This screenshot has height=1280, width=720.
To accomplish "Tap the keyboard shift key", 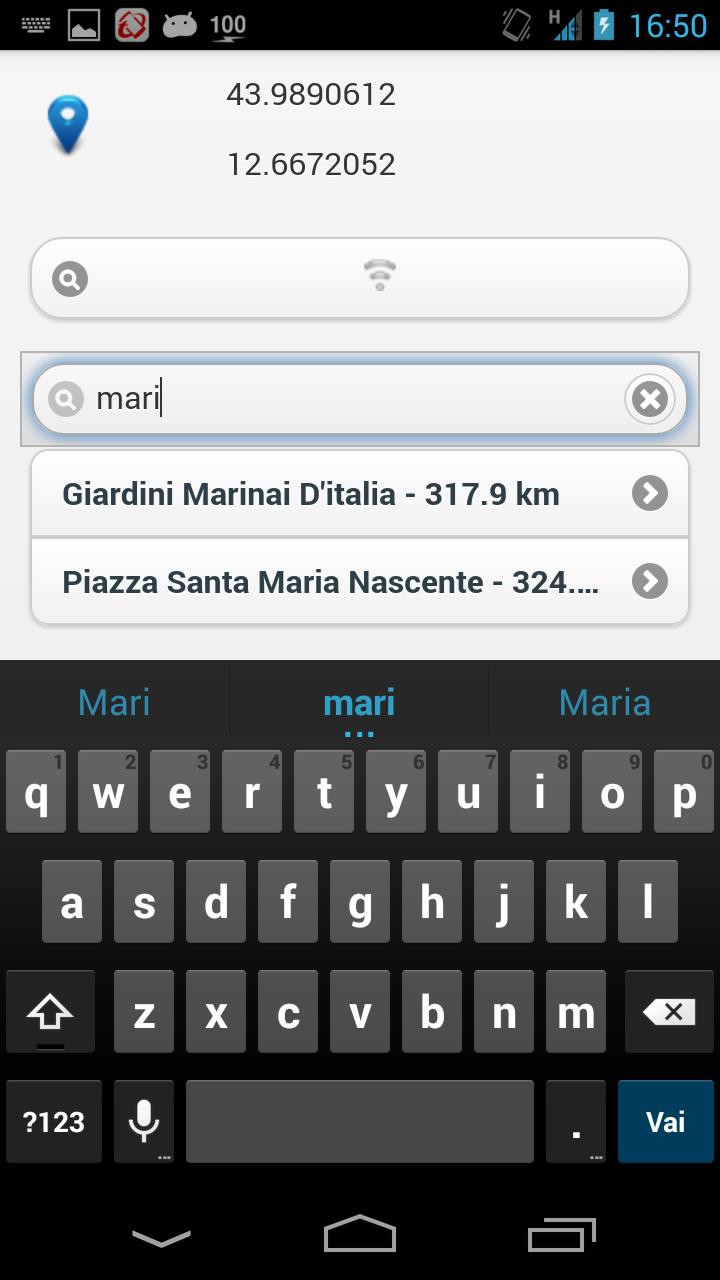I will pyautogui.click(x=50, y=1013).
